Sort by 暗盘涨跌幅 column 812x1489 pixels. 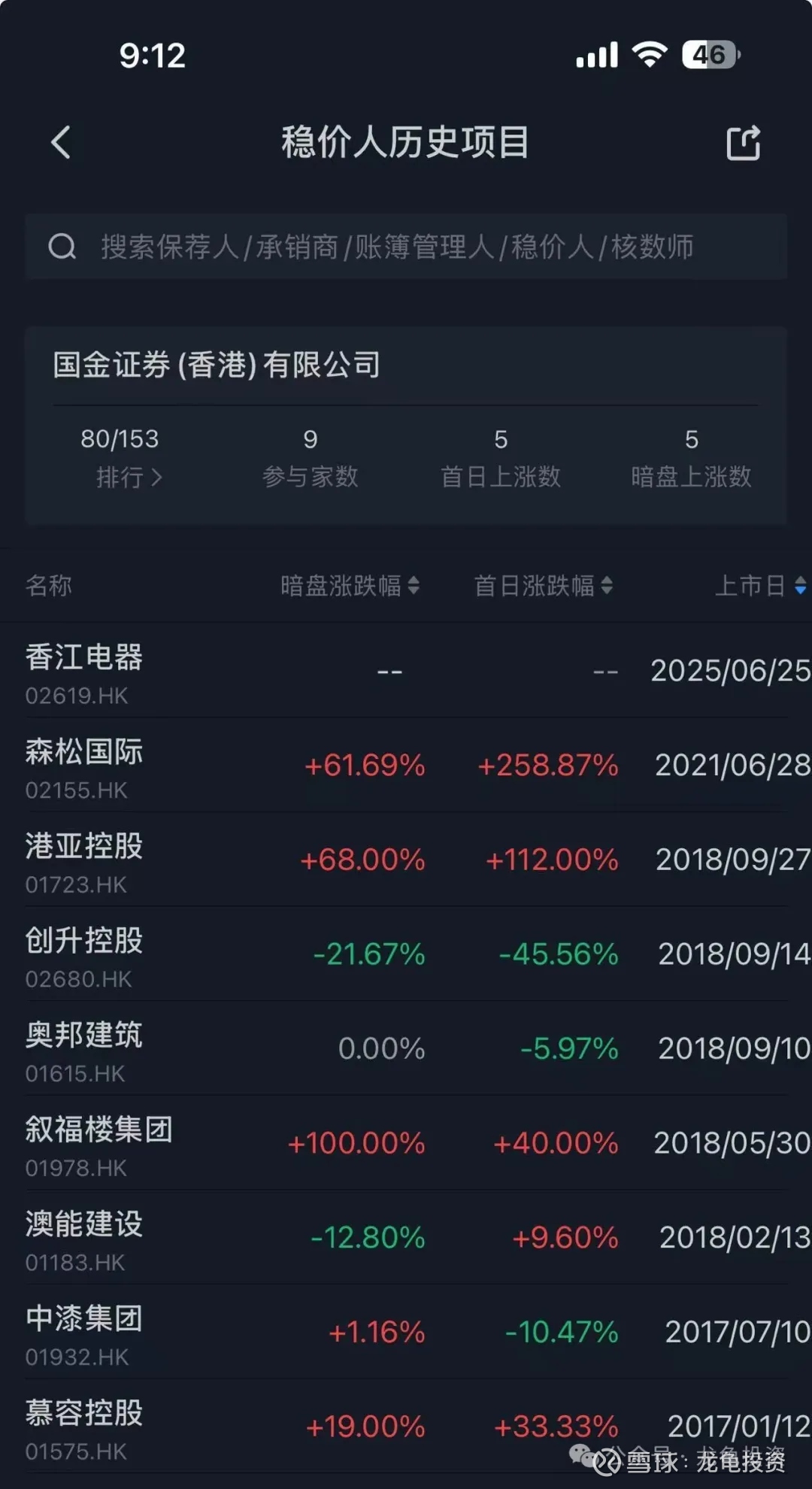(350, 585)
